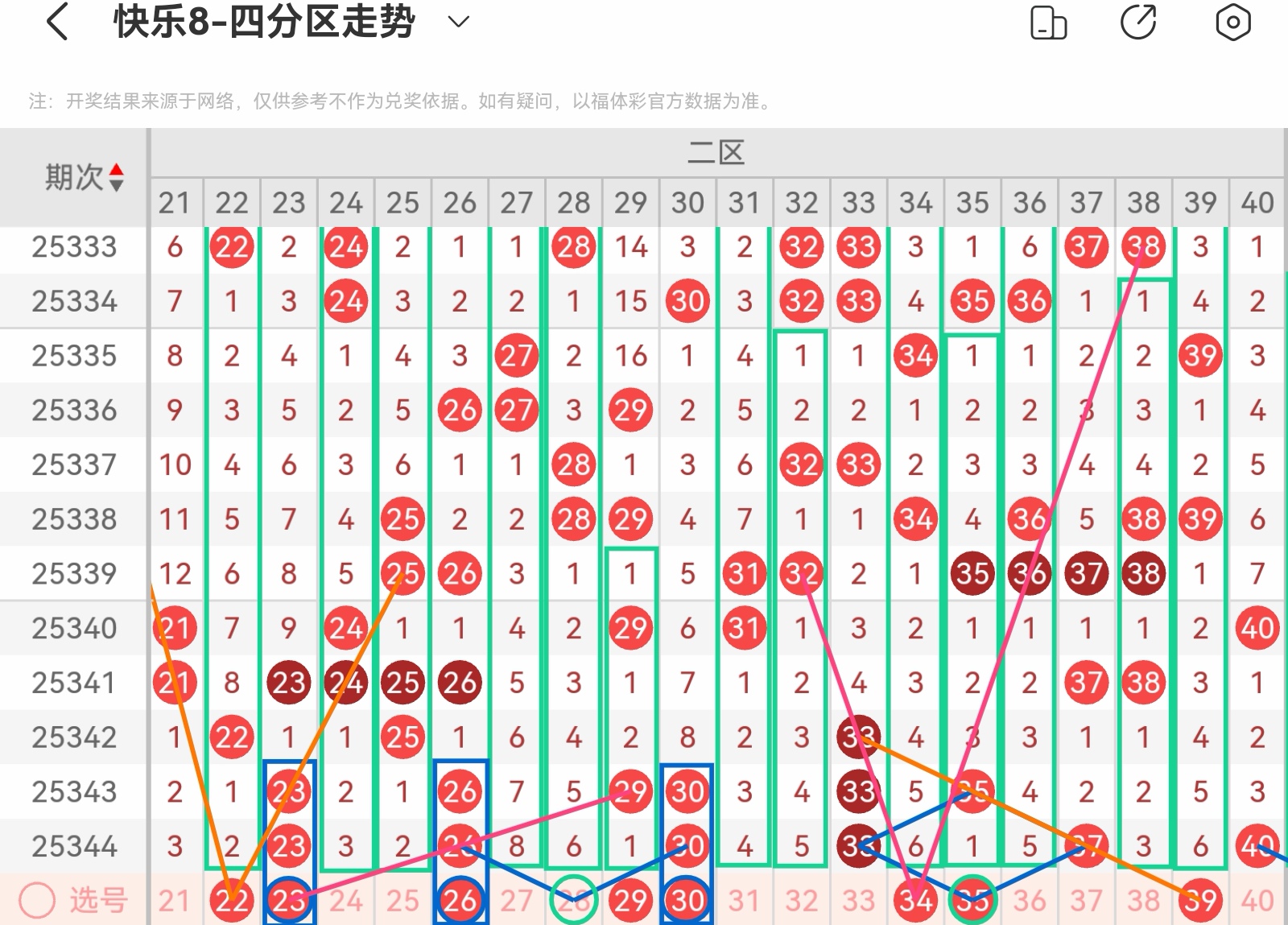Screen dimensions: 1288x925
Task: Tap the screen orientation icon
Action: pyautogui.click(x=1048, y=23)
